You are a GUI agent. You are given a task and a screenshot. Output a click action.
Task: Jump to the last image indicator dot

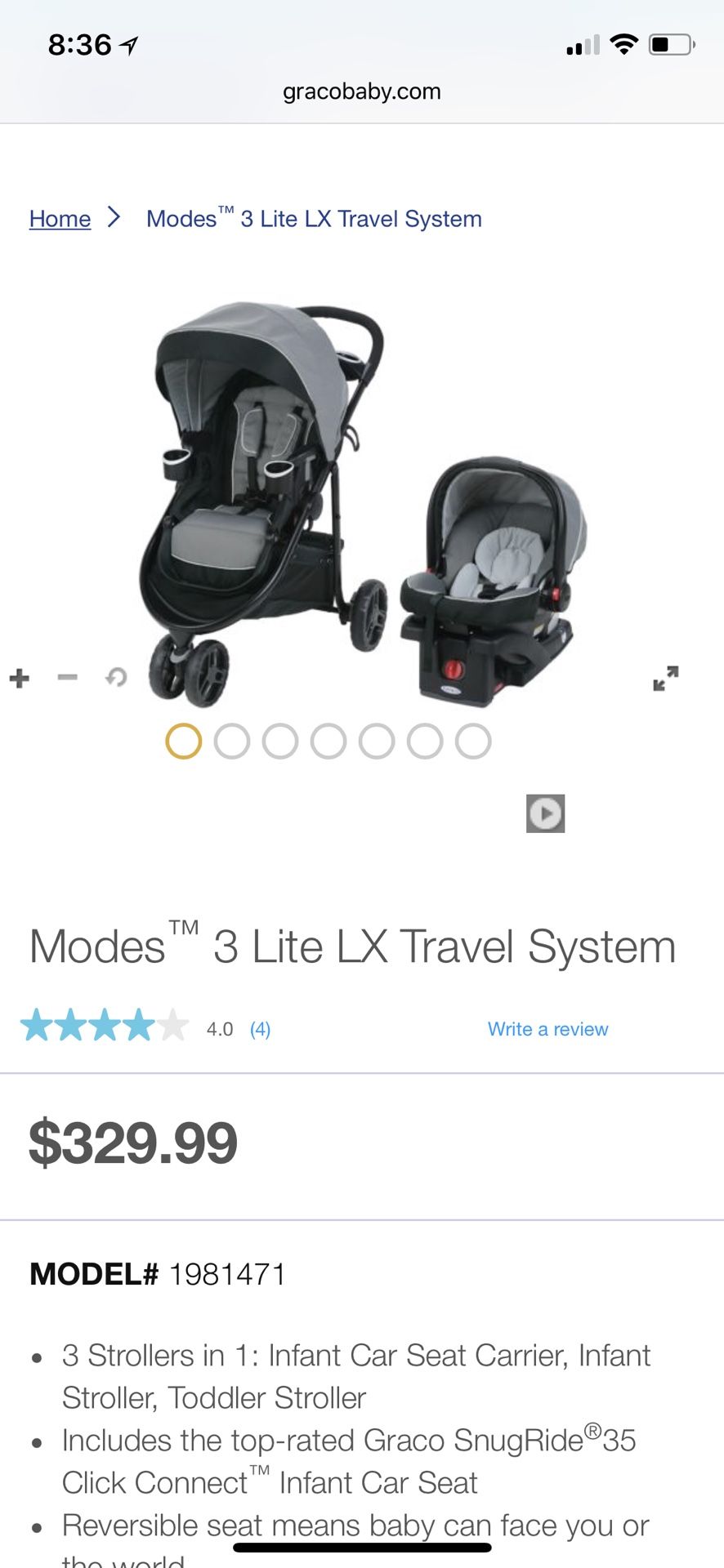(x=473, y=742)
